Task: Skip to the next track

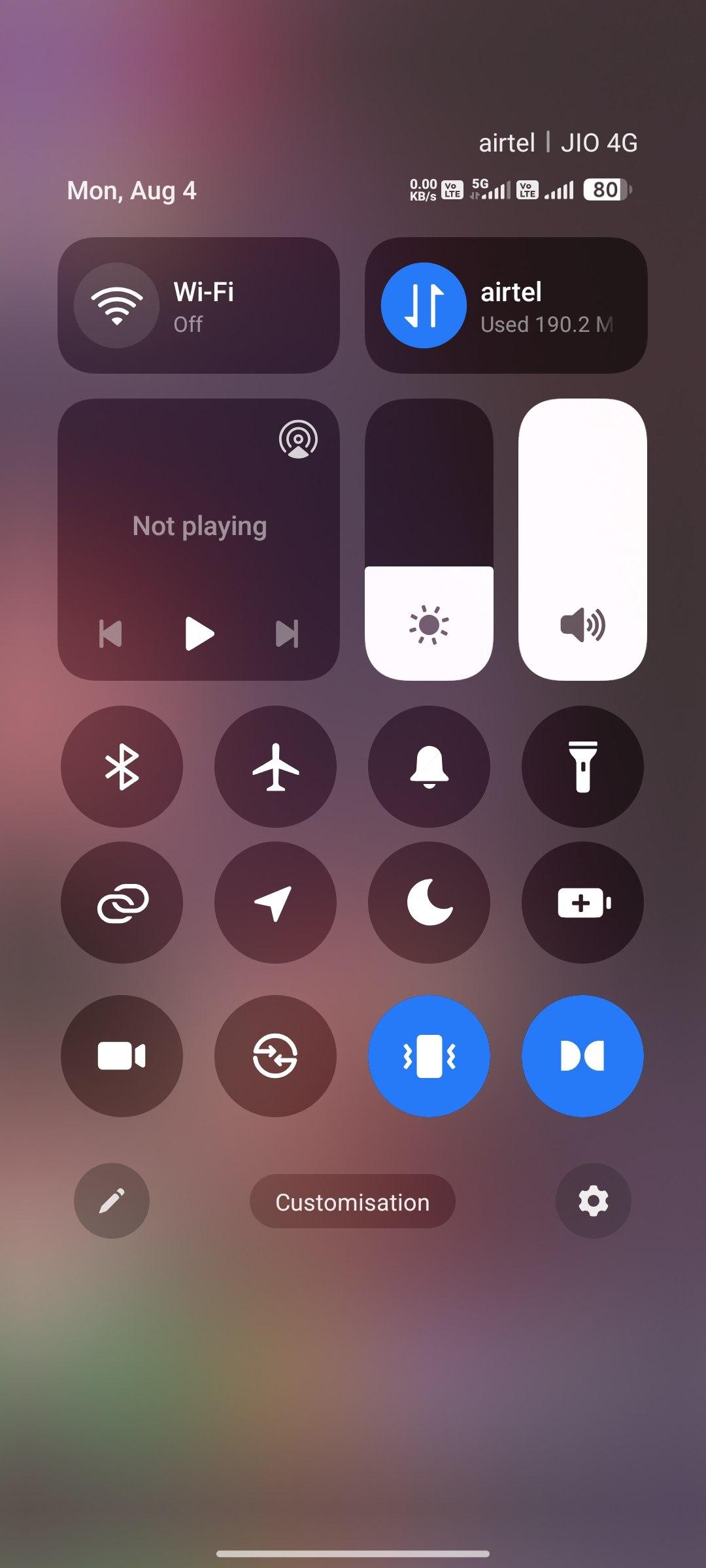Action: click(x=287, y=634)
